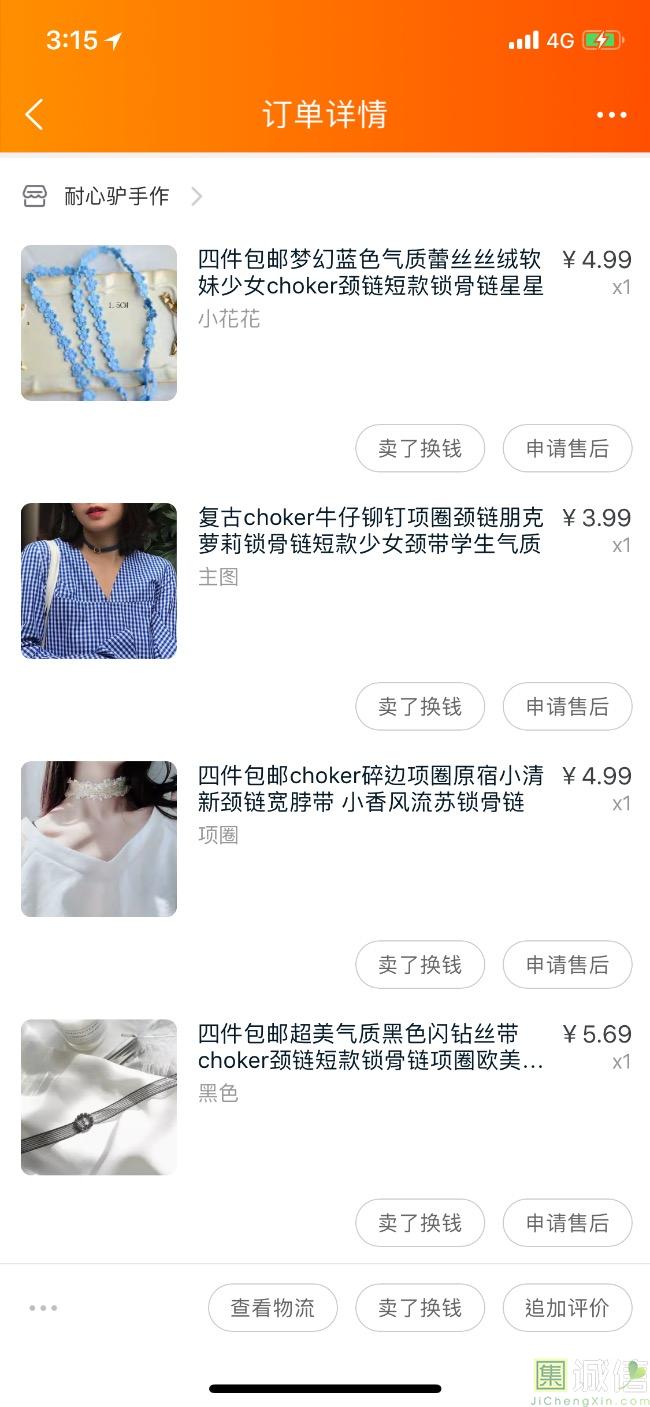Request 申请售后 for the 黑色 item
The height and width of the screenshot is (1407, 650).
coord(567,1222)
